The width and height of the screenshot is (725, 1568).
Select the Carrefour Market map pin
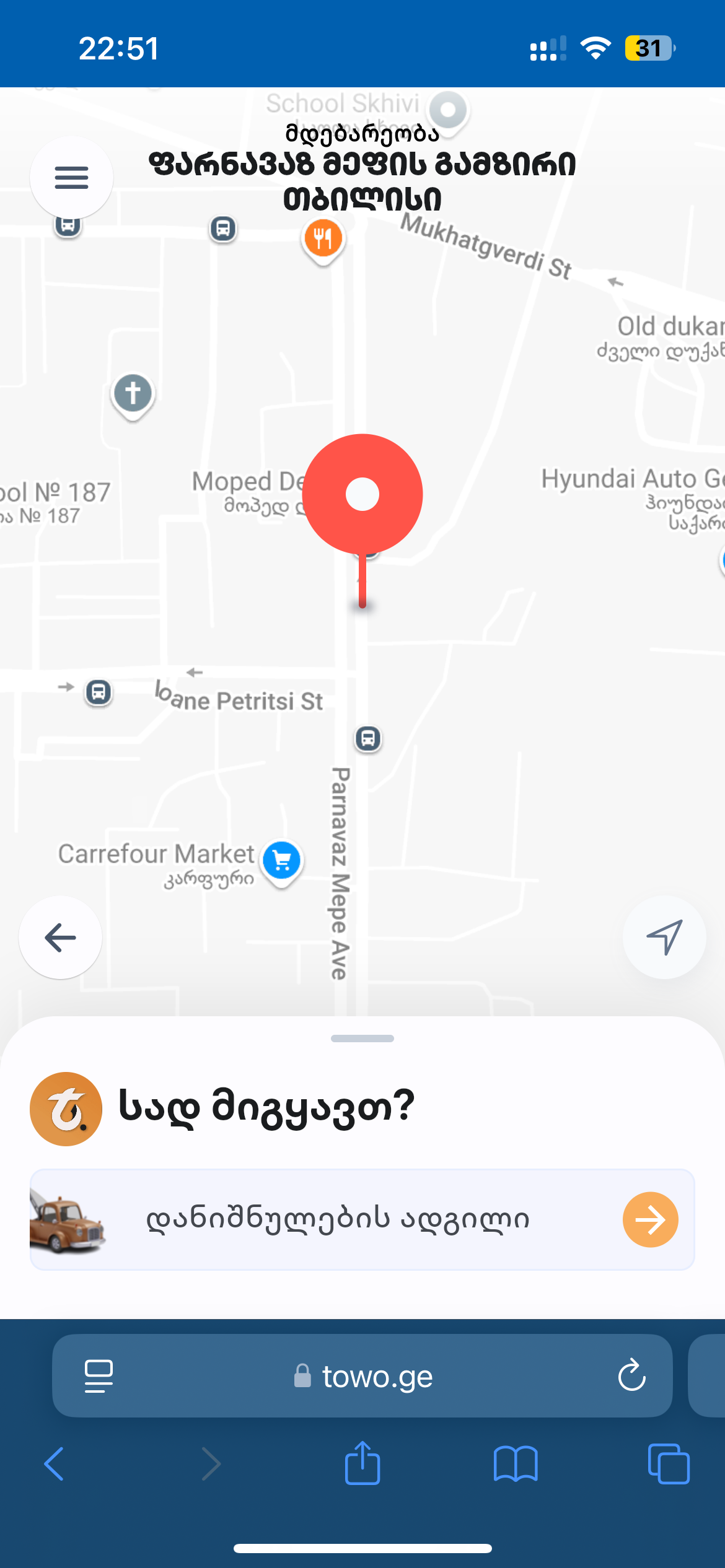point(282,861)
